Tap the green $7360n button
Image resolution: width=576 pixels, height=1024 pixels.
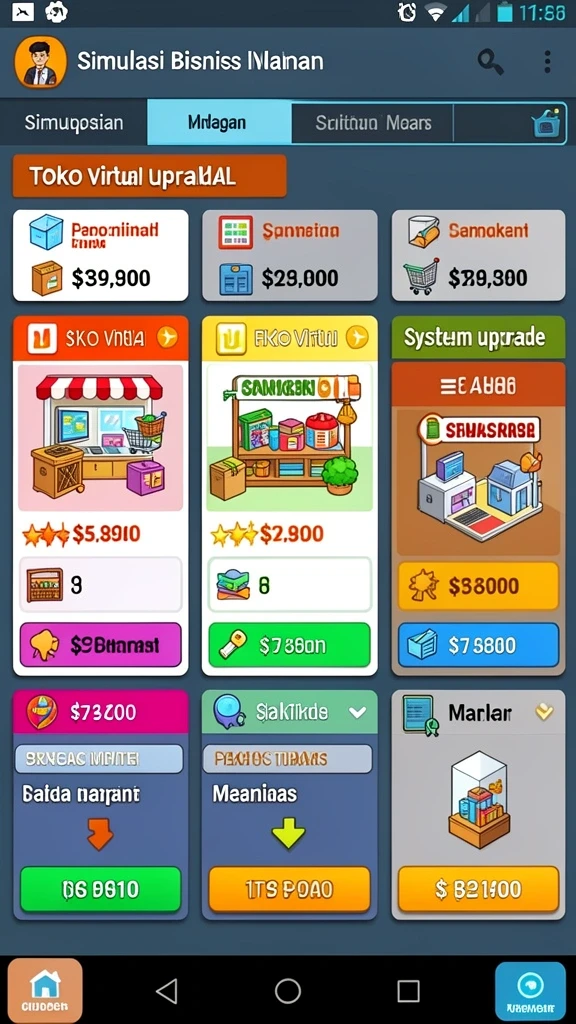(289, 645)
